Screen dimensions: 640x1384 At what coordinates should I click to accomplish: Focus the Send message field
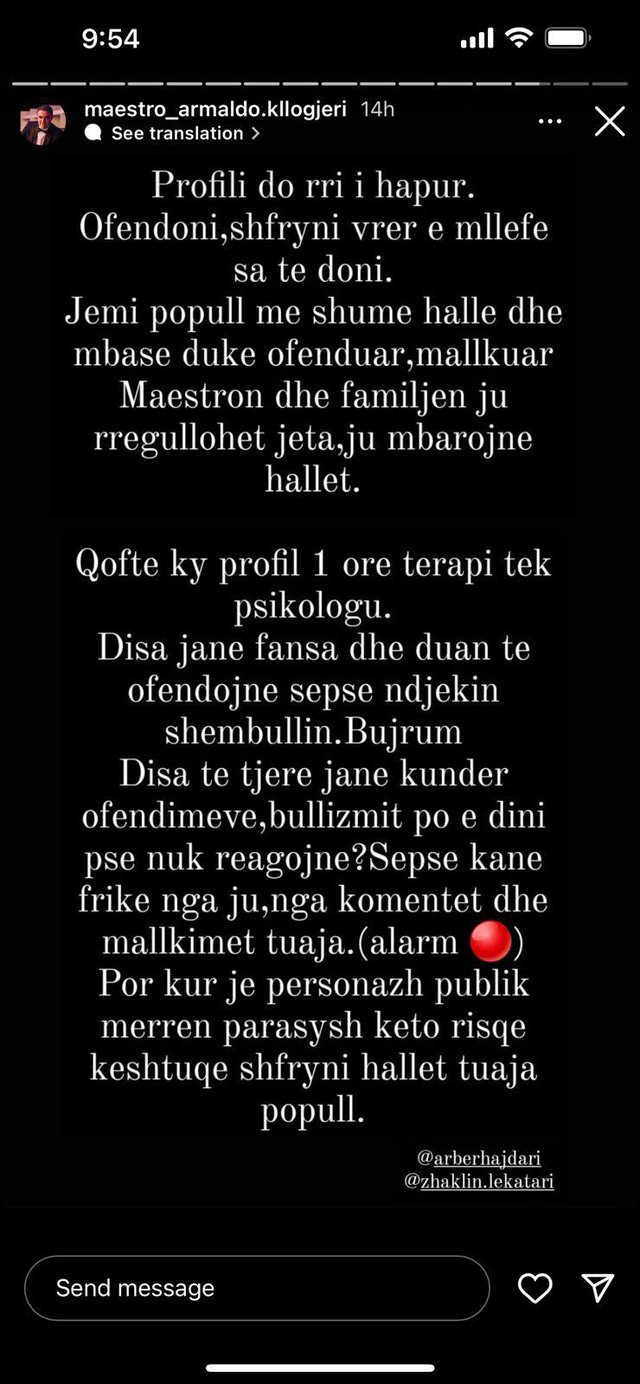coord(257,1288)
